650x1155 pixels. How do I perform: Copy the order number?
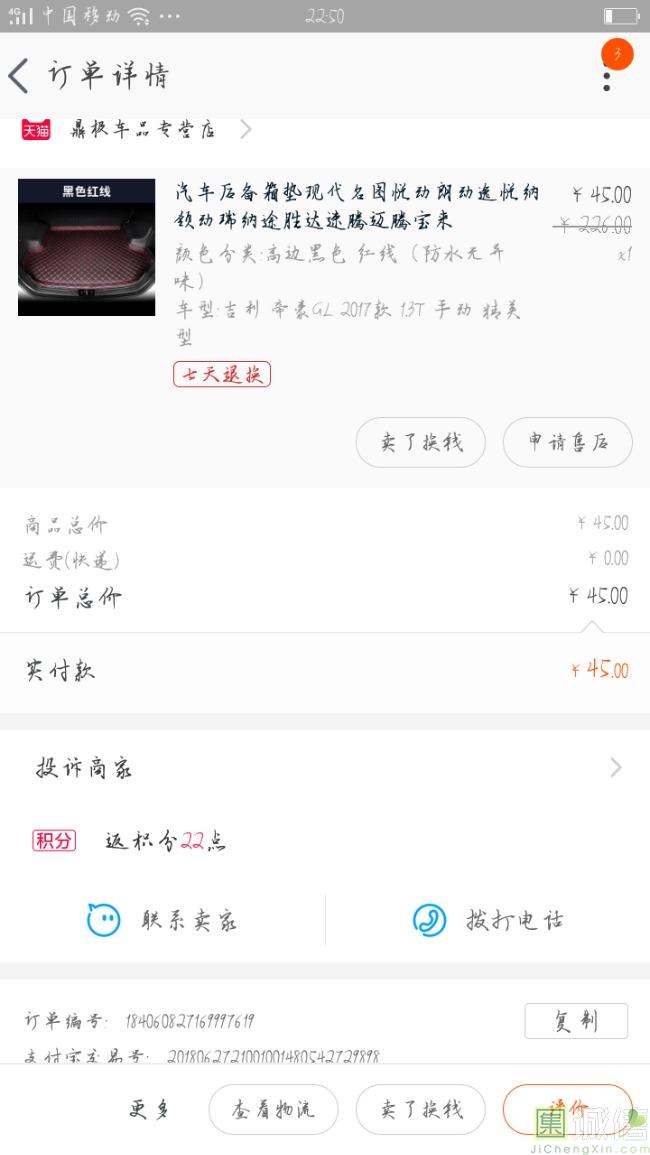click(576, 1021)
